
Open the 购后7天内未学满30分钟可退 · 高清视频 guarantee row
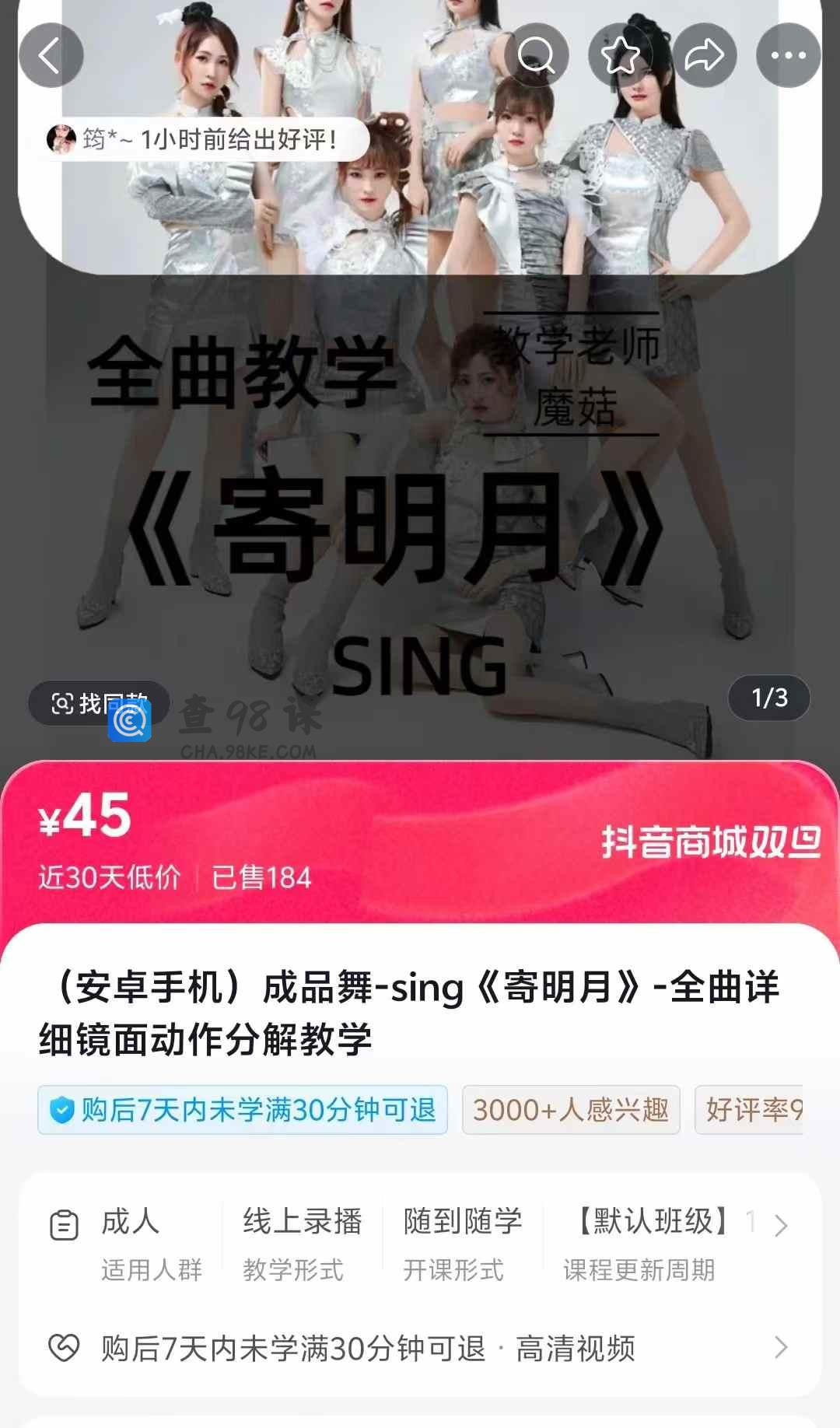pyautogui.click(x=420, y=1348)
